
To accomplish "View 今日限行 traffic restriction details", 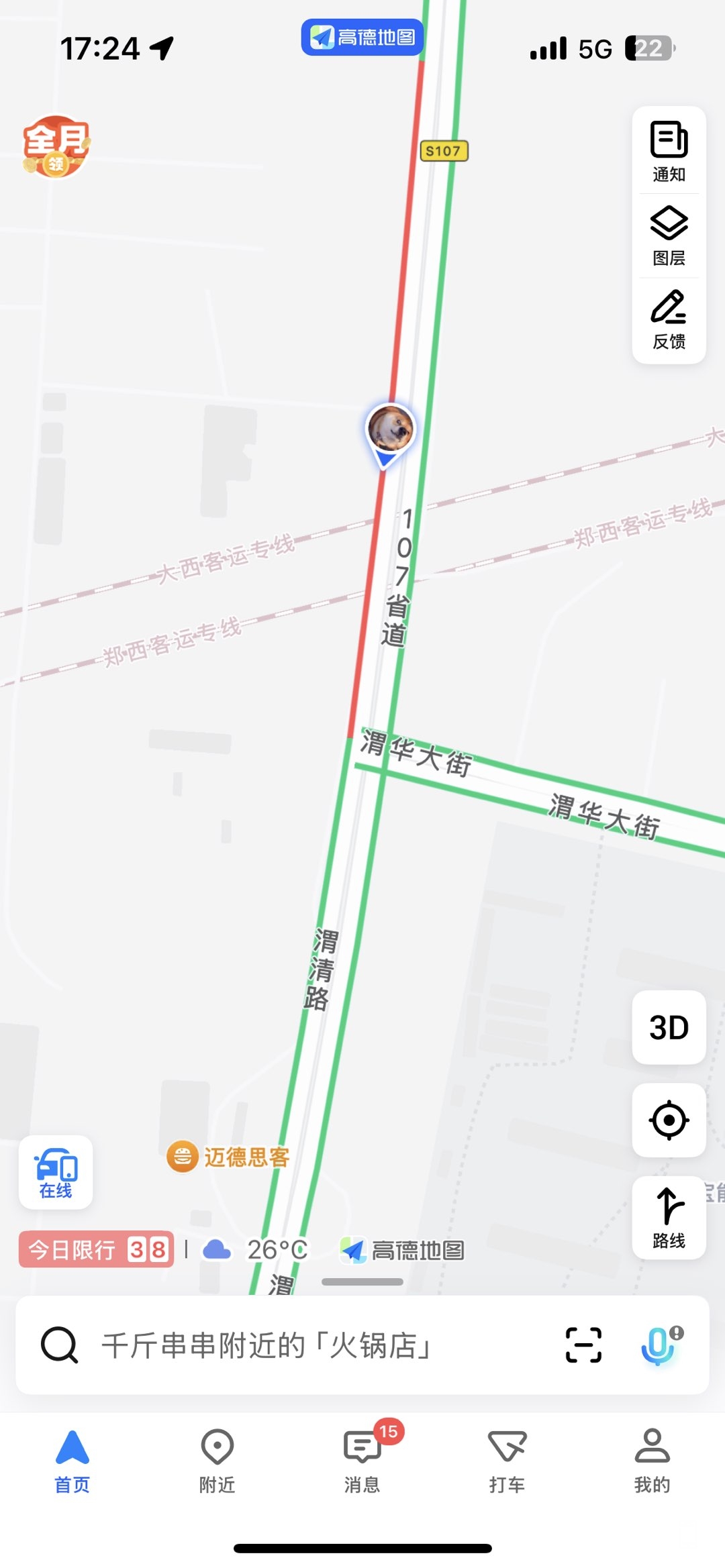I will click(x=97, y=1249).
